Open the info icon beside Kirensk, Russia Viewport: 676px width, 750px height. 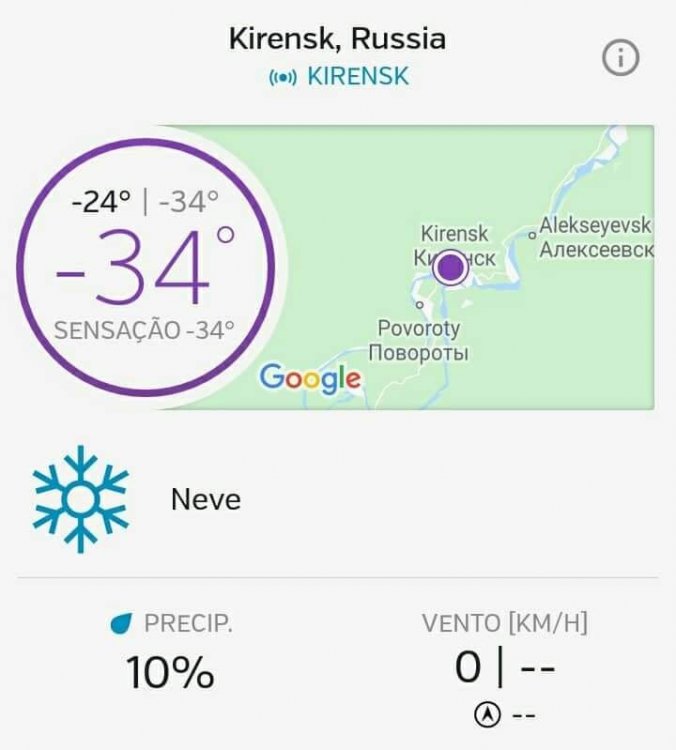pyautogui.click(x=620, y=59)
